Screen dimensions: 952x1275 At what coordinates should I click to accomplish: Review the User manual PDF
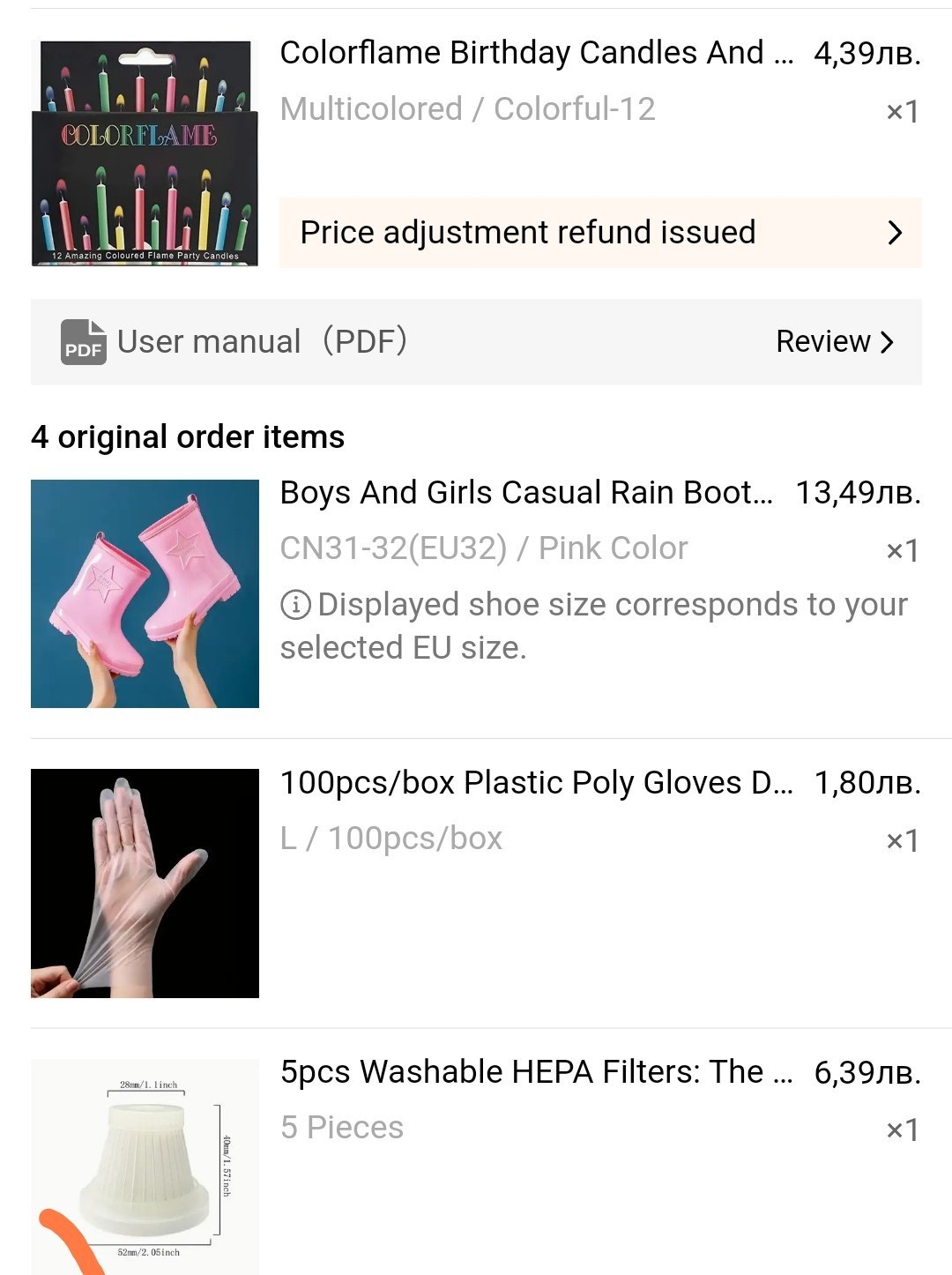834,342
